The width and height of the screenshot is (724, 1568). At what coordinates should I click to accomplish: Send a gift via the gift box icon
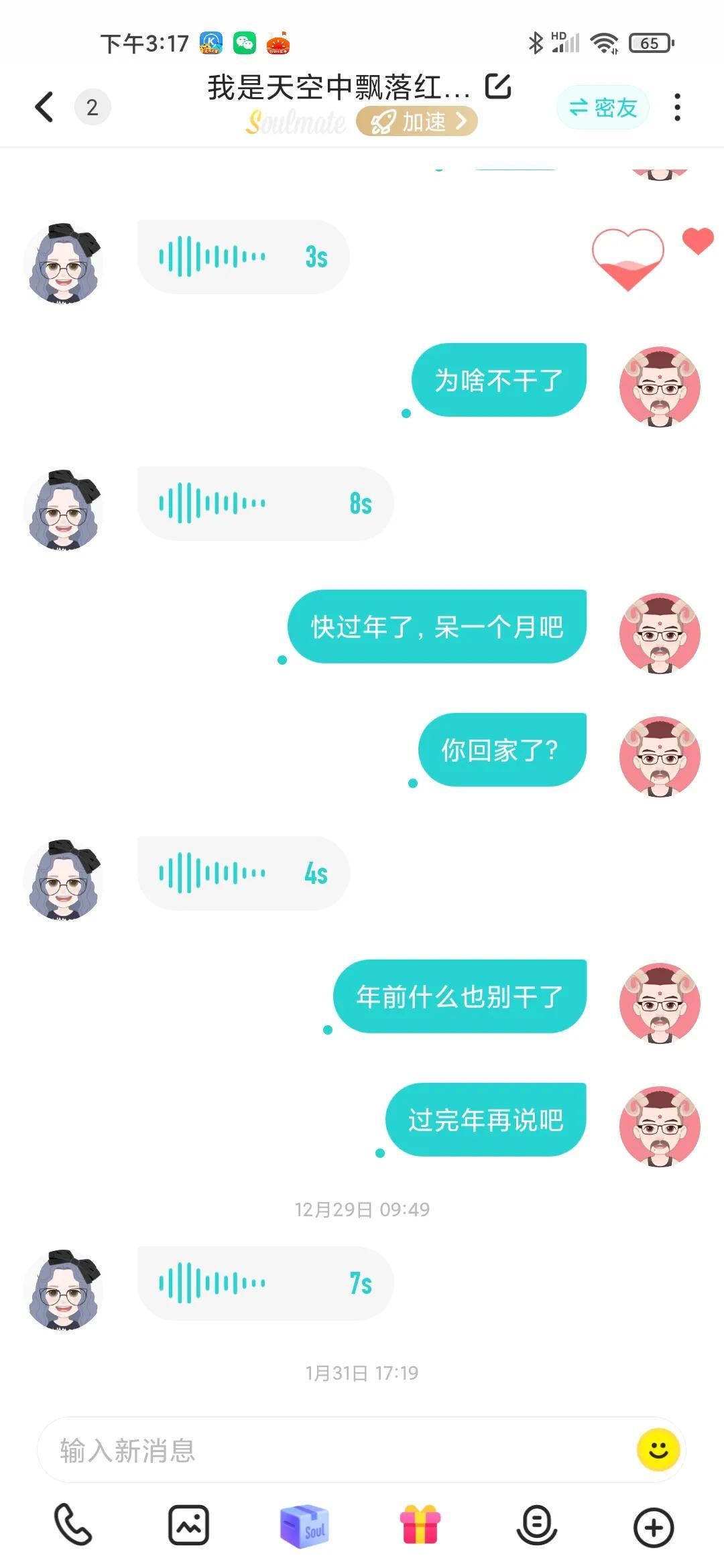coord(420,1524)
